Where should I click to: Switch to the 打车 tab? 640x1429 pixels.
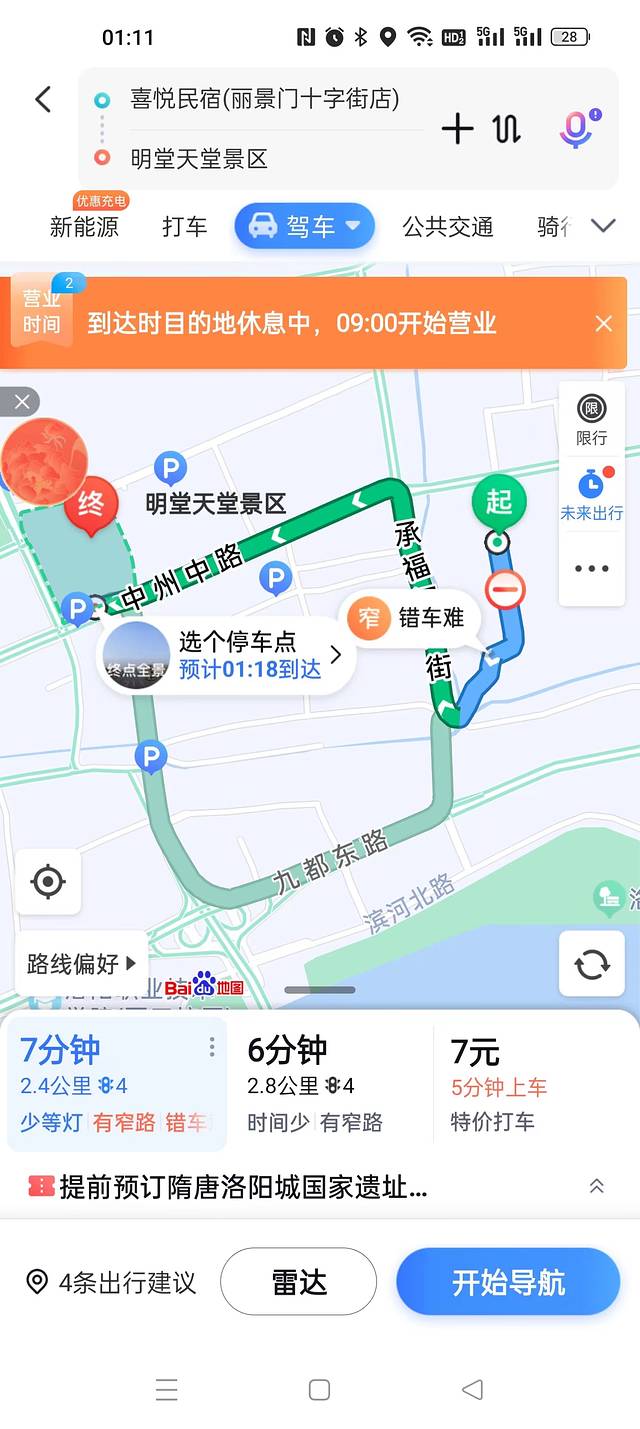[x=185, y=227]
